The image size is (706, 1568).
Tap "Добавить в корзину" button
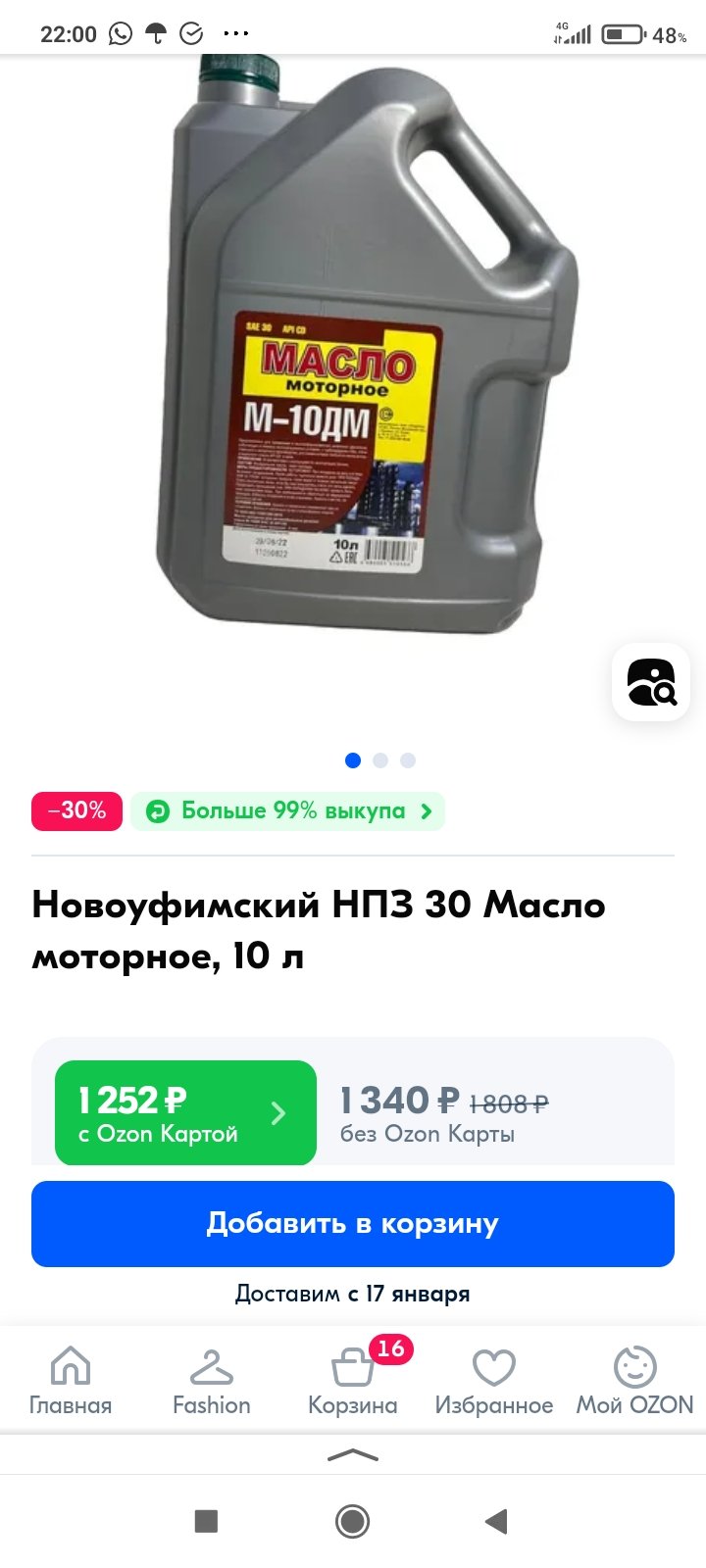353,1224
